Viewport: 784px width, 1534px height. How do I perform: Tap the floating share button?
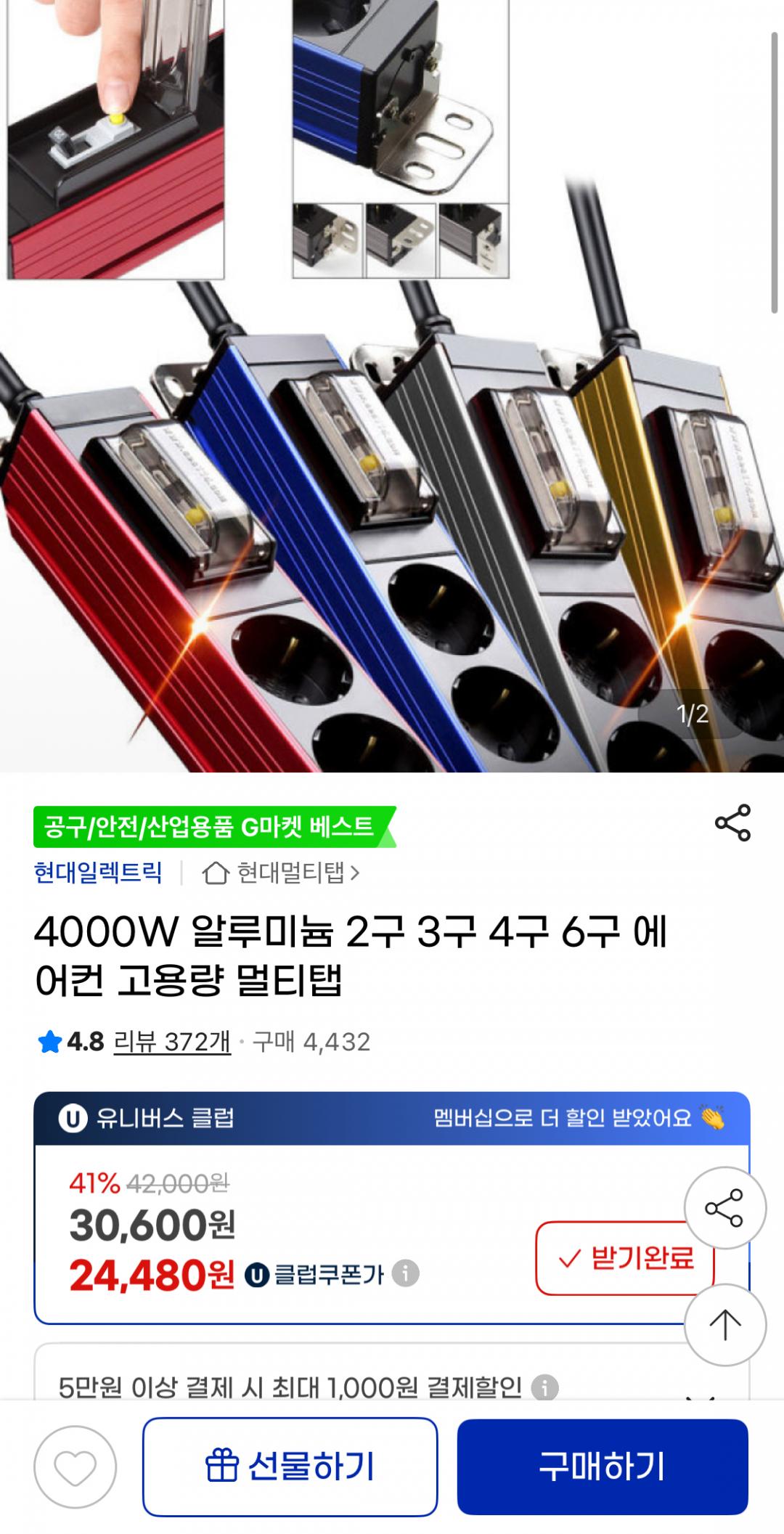pyautogui.click(x=724, y=1208)
